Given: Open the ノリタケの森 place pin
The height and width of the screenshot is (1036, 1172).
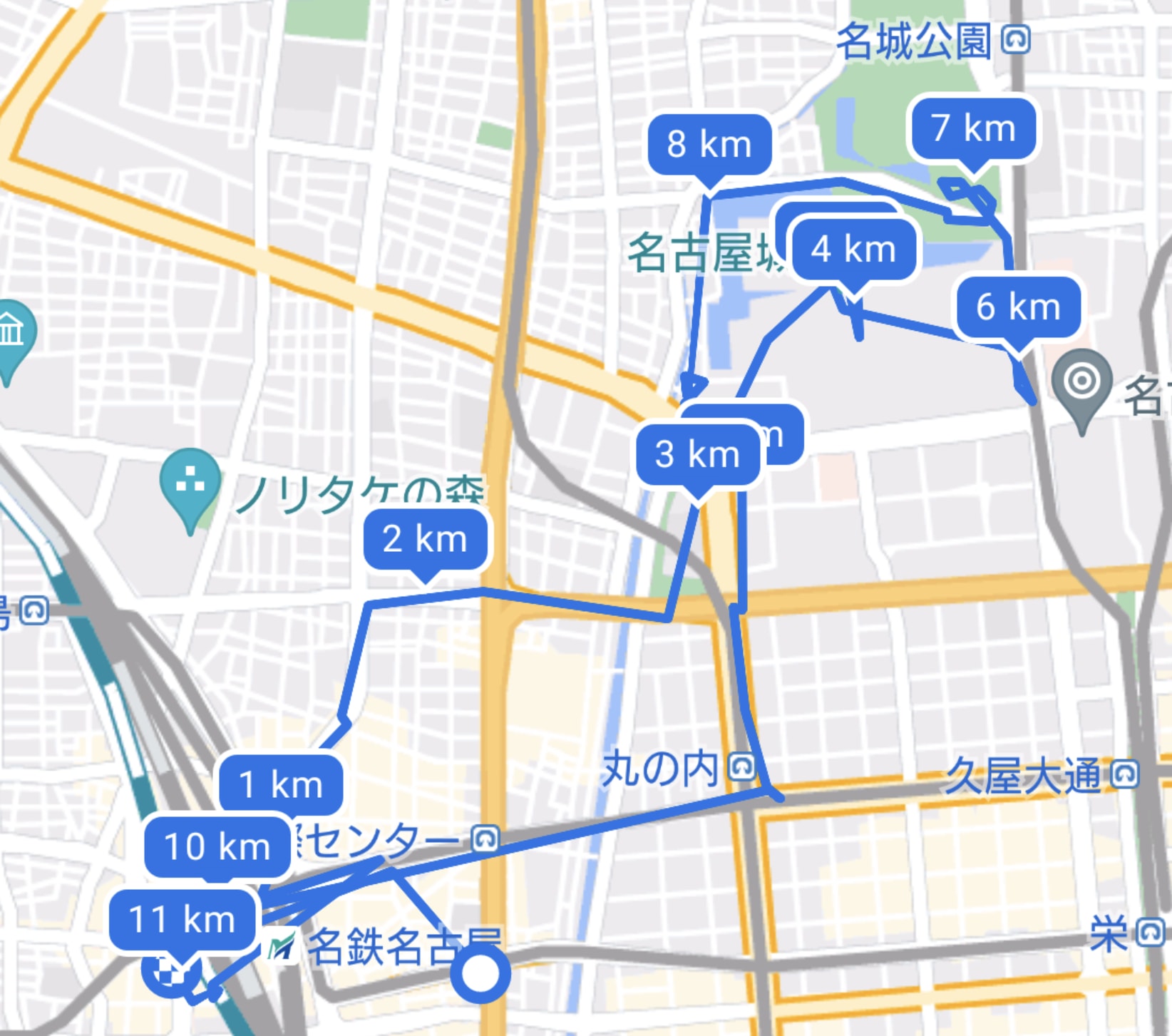Looking at the screenshot, I should [x=190, y=484].
